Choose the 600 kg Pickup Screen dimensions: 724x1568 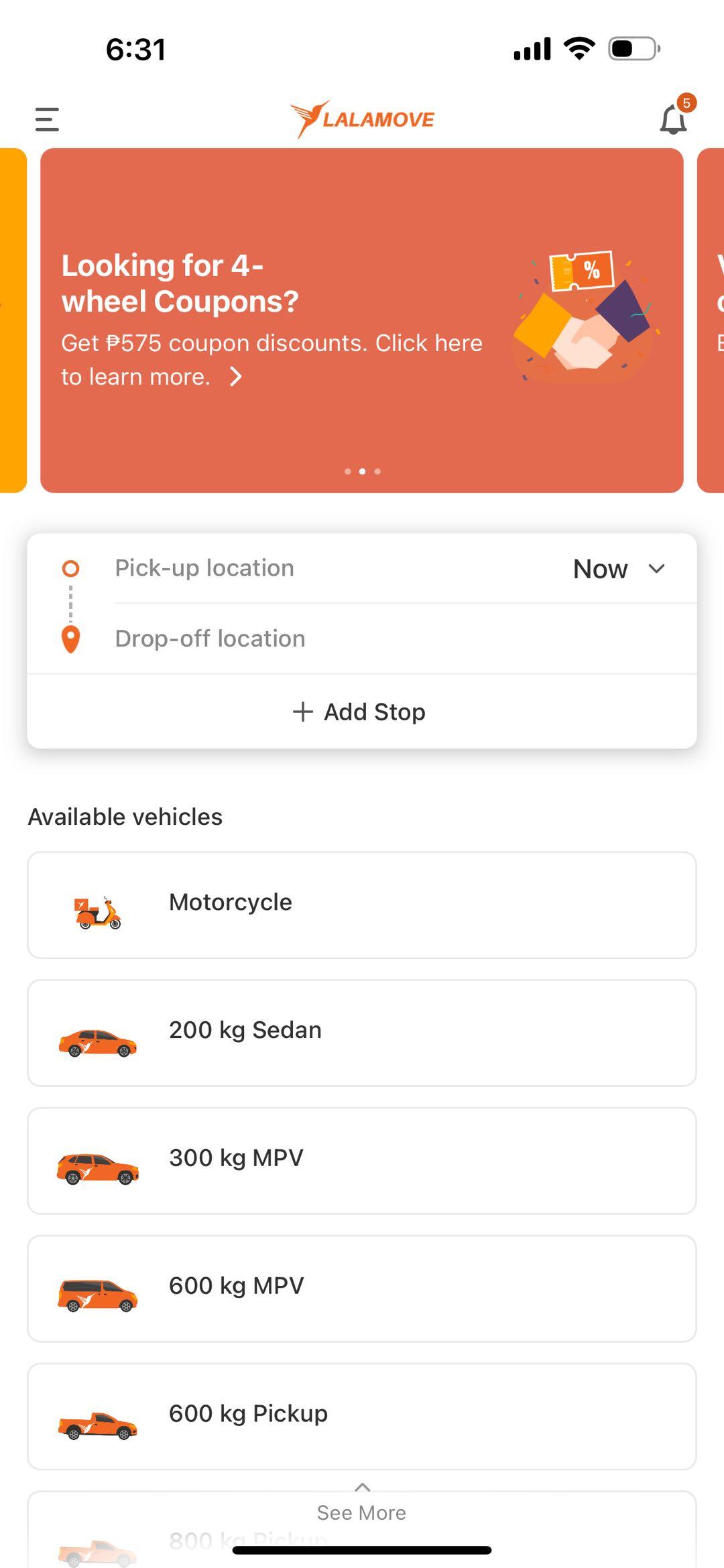point(362,1416)
